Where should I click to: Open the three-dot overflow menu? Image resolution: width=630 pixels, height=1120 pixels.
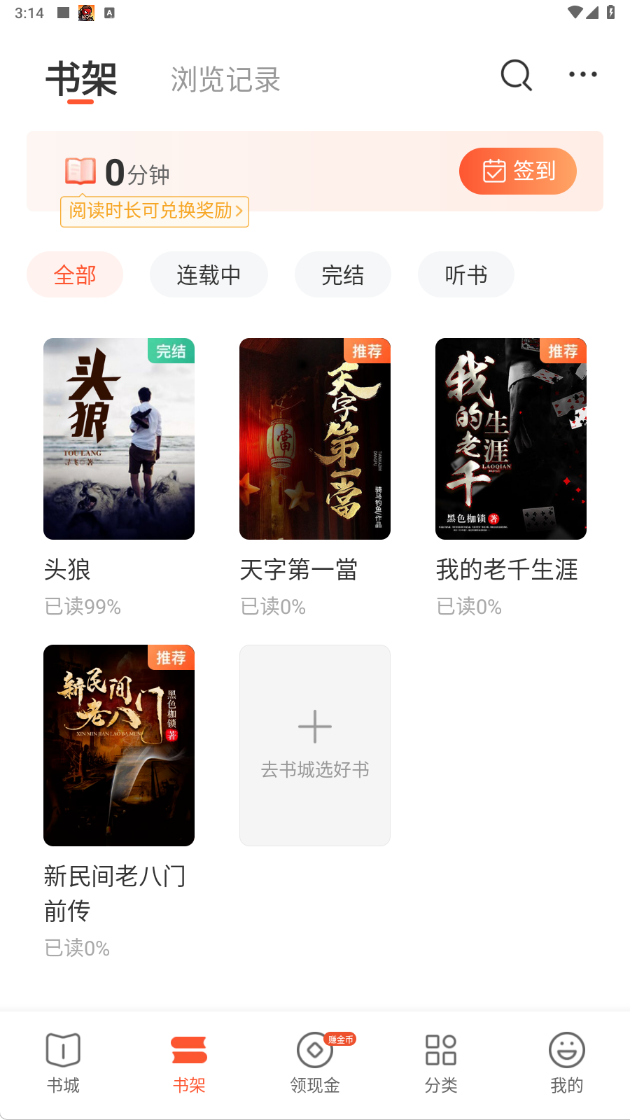583,75
